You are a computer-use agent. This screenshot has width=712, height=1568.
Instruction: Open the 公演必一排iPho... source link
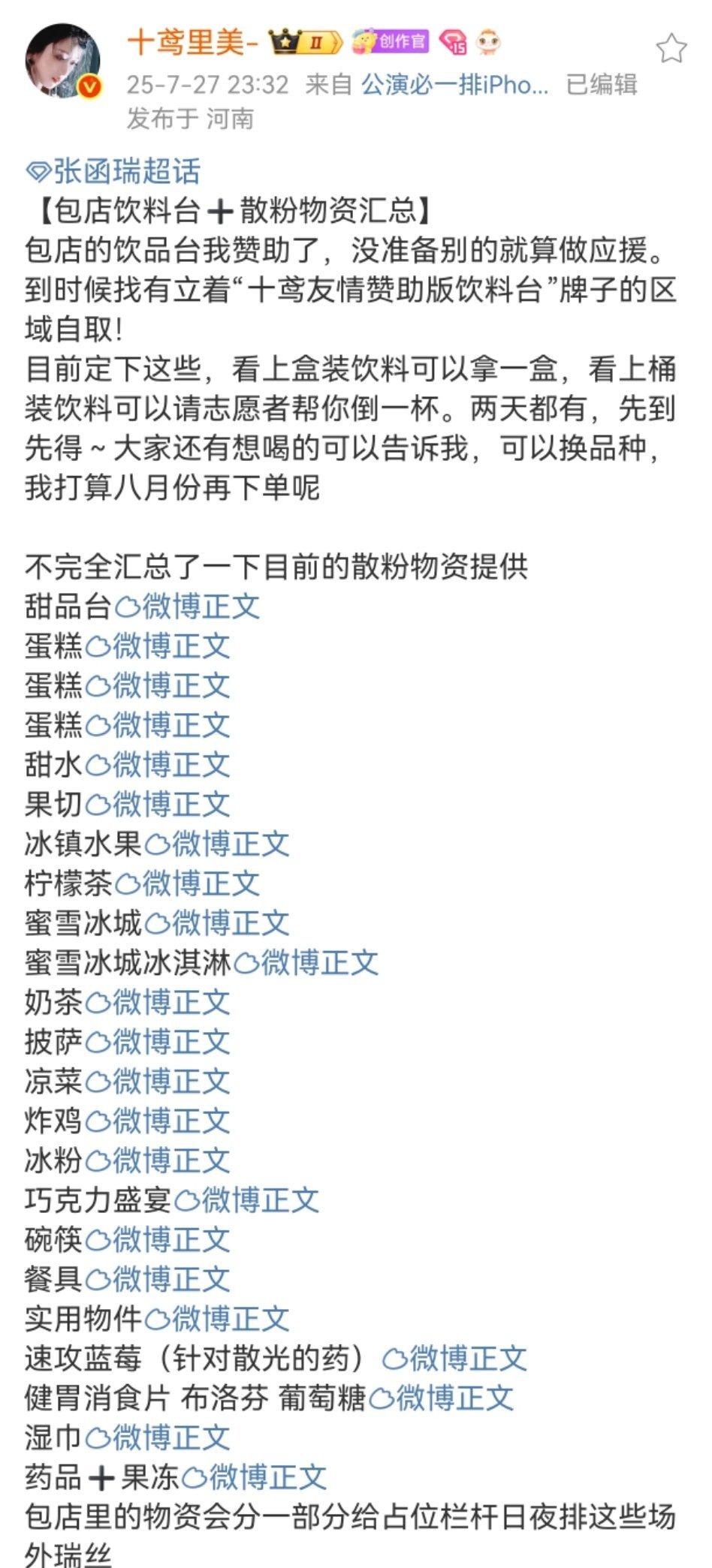455,84
